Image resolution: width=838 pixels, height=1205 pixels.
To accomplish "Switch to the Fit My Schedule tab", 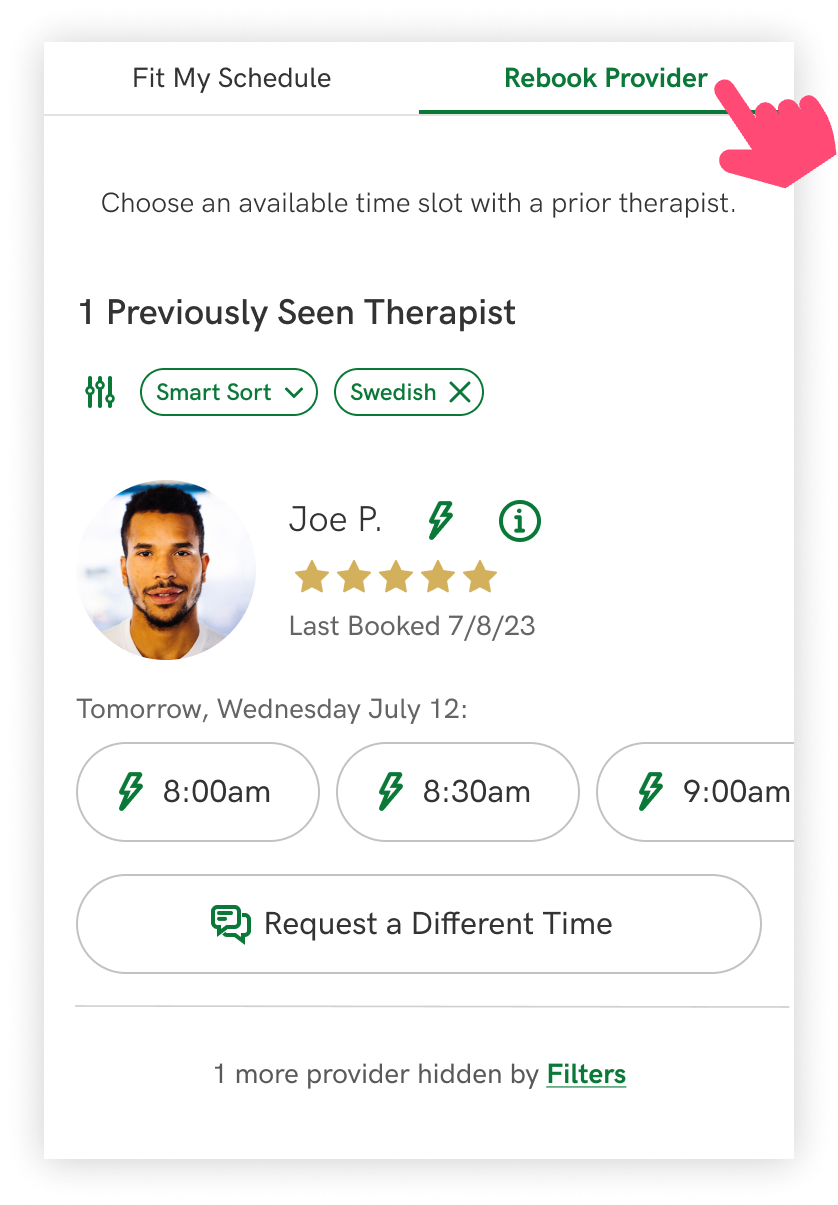I will (x=231, y=79).
